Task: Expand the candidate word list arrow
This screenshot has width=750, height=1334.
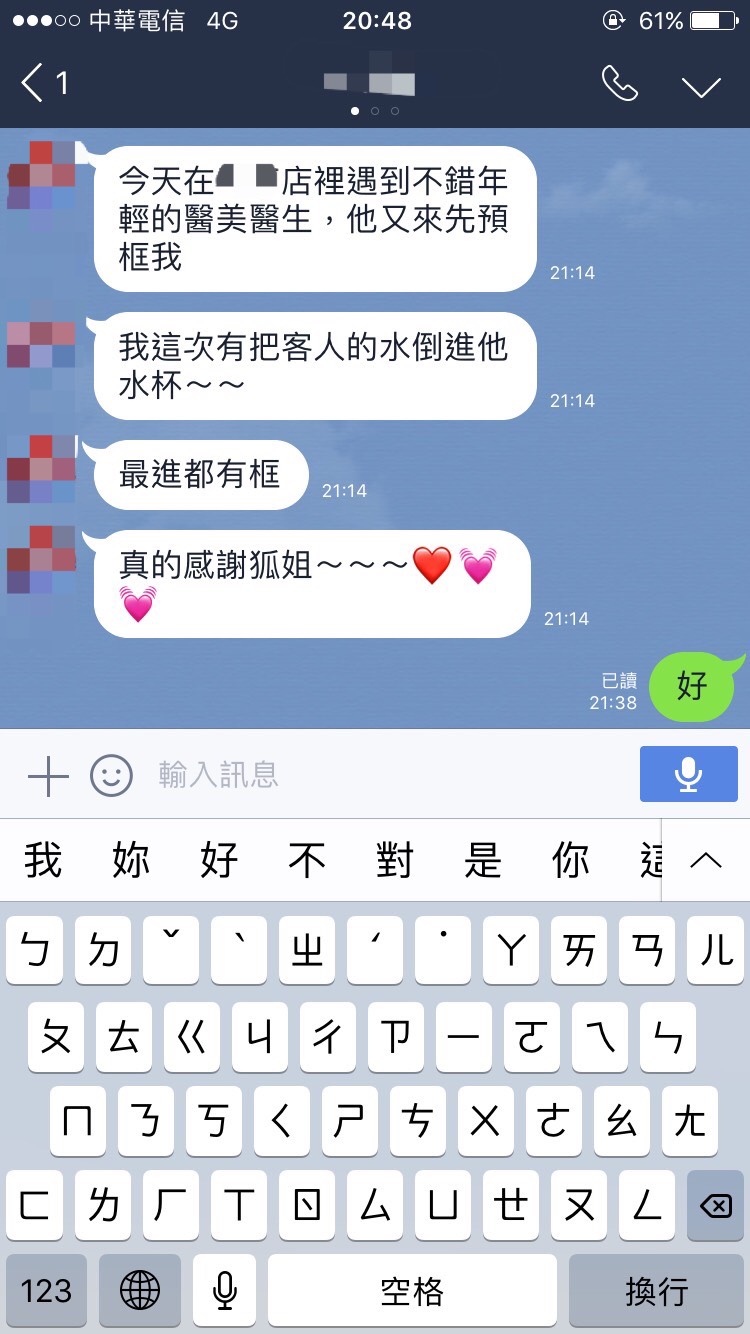Action: click(x=706, y=860)
